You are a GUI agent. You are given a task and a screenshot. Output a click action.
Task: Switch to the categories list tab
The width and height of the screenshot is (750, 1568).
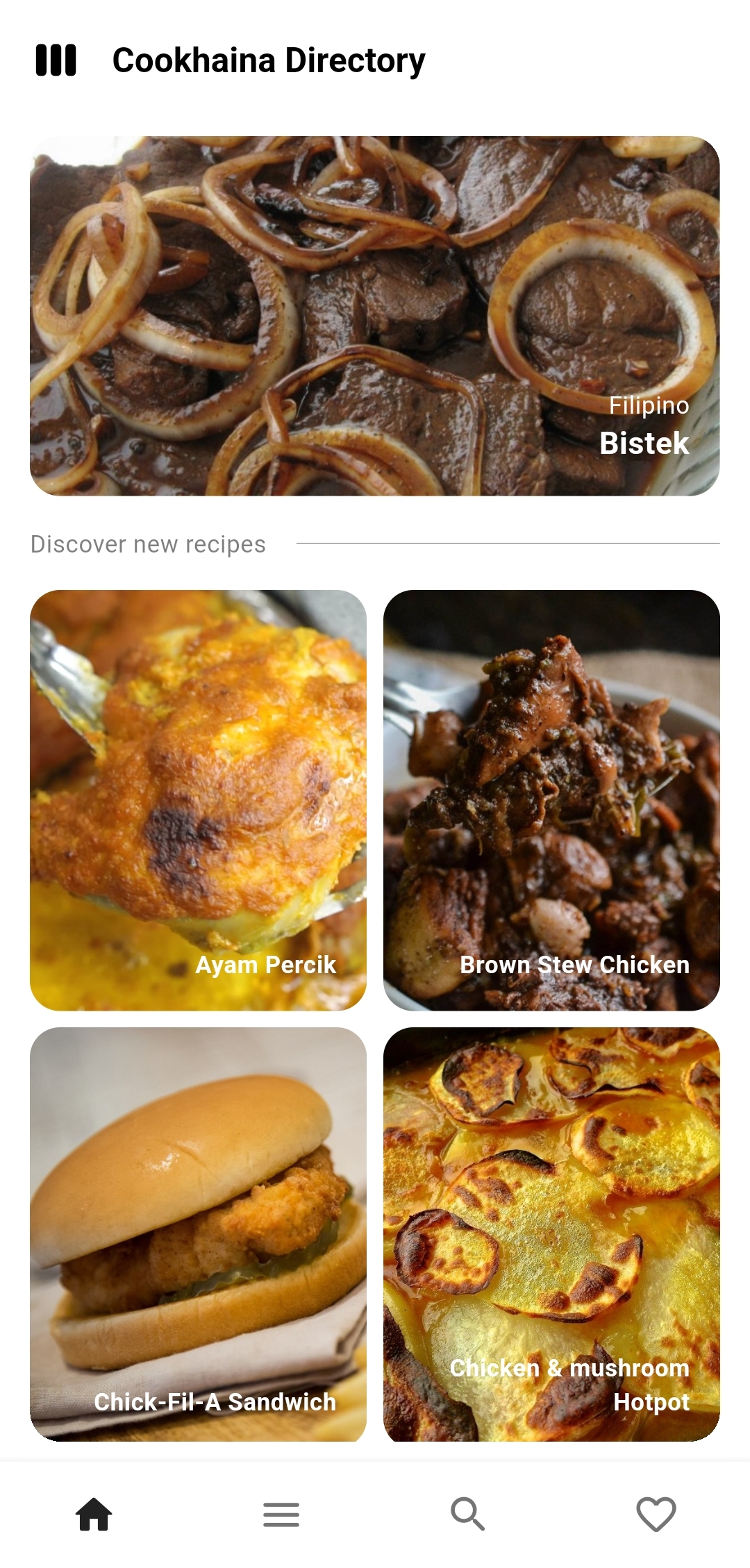[x=281, y=1514]
